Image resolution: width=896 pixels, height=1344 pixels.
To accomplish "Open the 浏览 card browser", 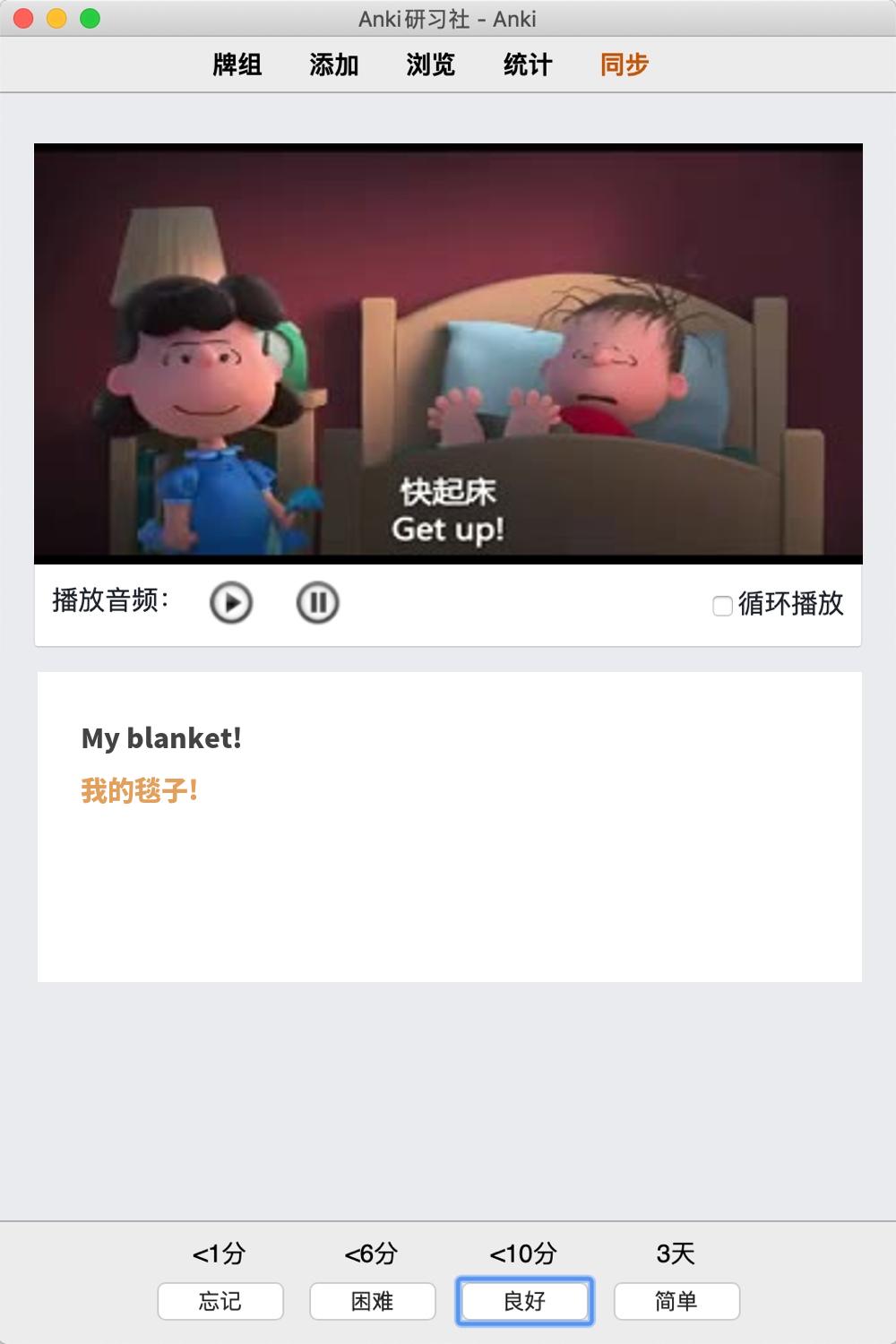I will 431,65.
